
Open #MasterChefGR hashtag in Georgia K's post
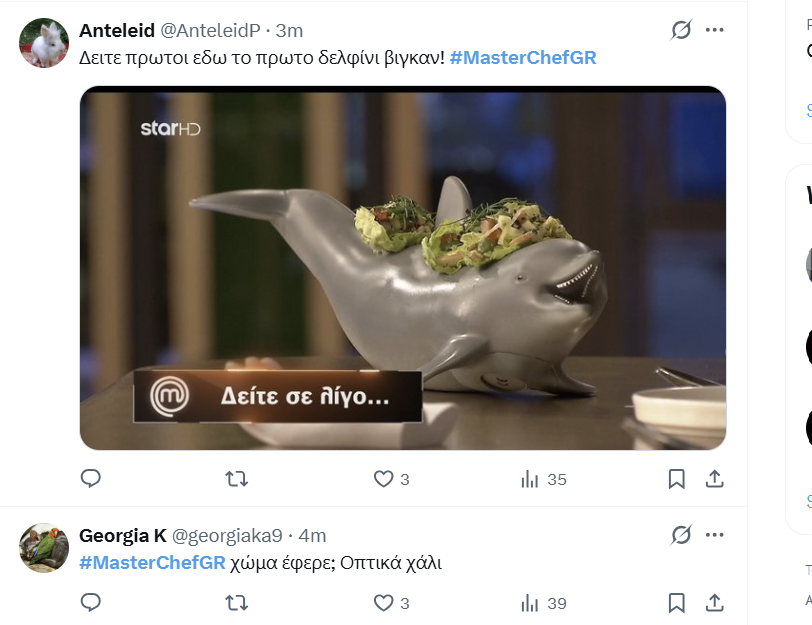click(x=152, y=562)
